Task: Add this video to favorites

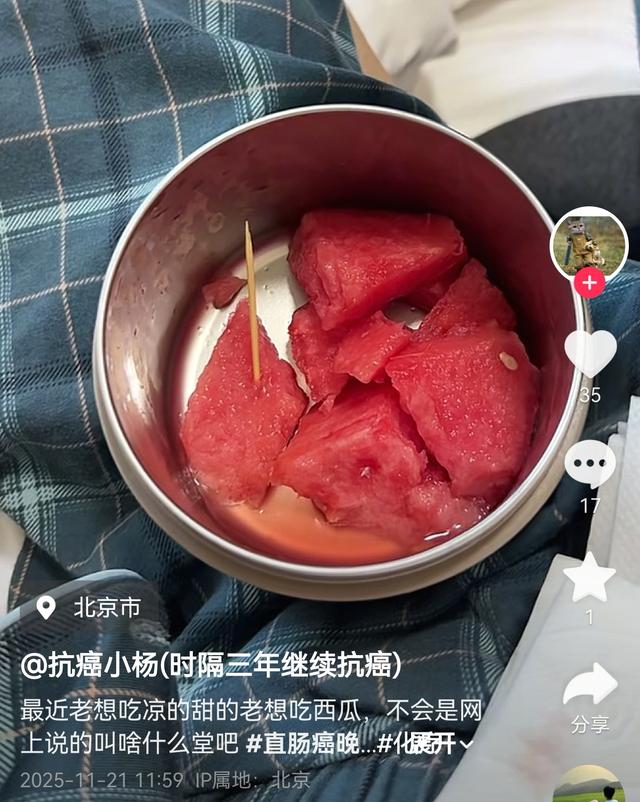Action: tap(590, 577)
